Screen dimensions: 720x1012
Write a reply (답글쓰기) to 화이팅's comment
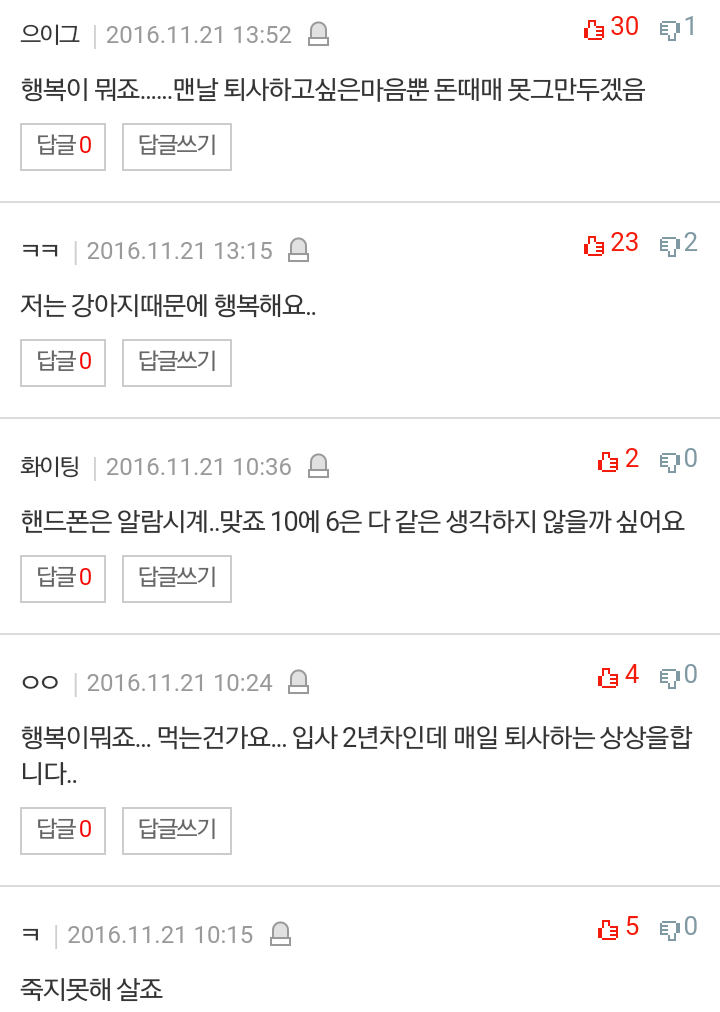tap(177, 578)
